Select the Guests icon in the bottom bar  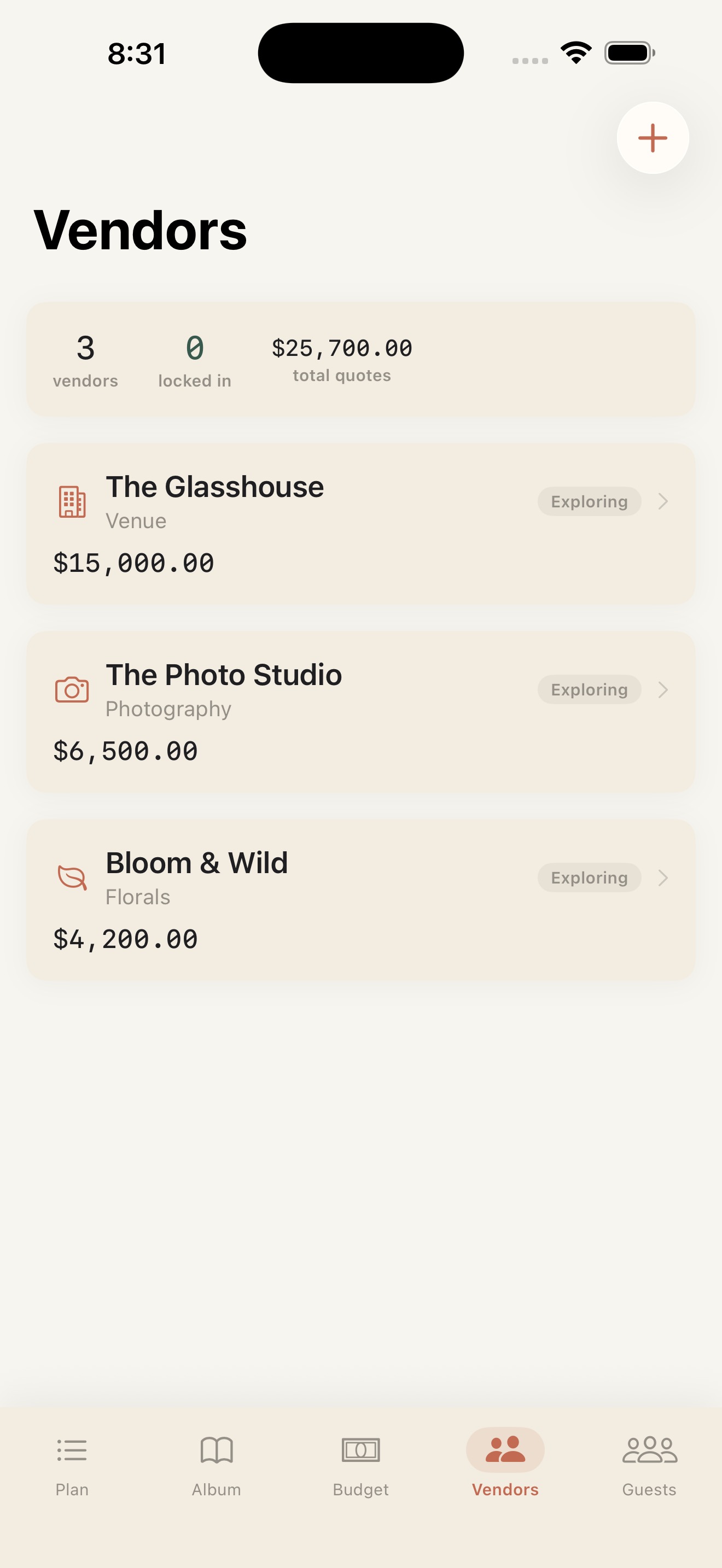(x=649, y=1451)
